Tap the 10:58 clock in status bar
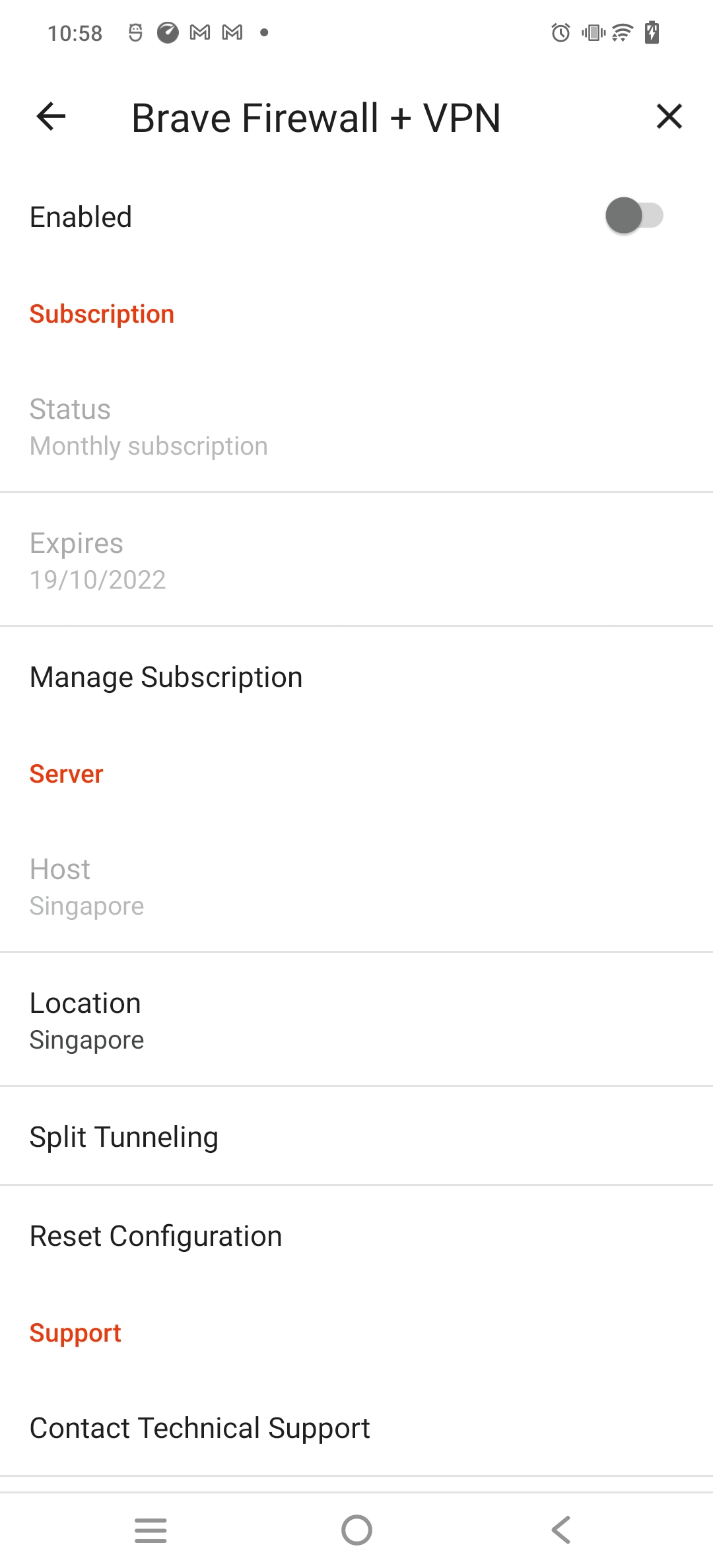The image size is (713, 1568). click(x=76, y=32)
